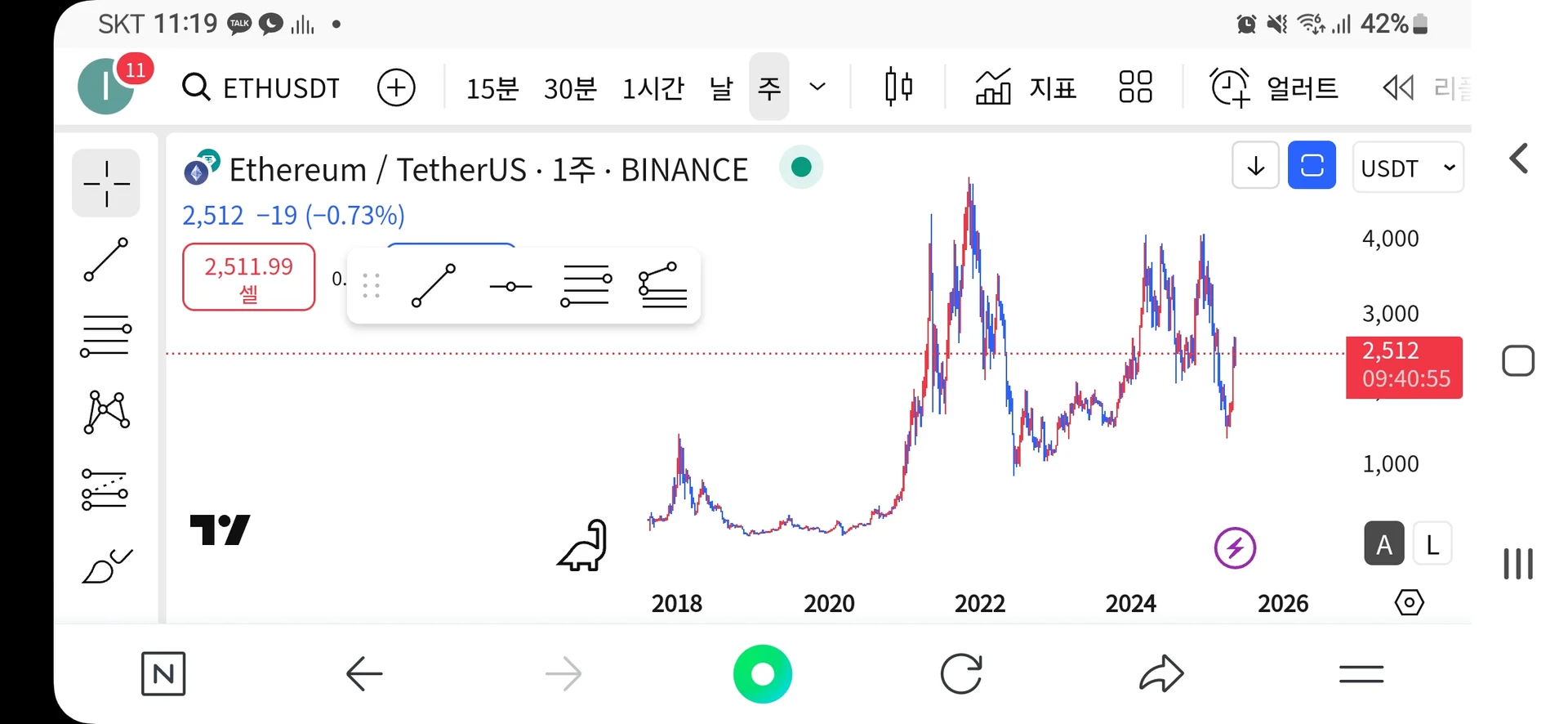Viewport: 1568px width, 724px height.
Task: Reload the page in the browser
Action: coord(961,674)
